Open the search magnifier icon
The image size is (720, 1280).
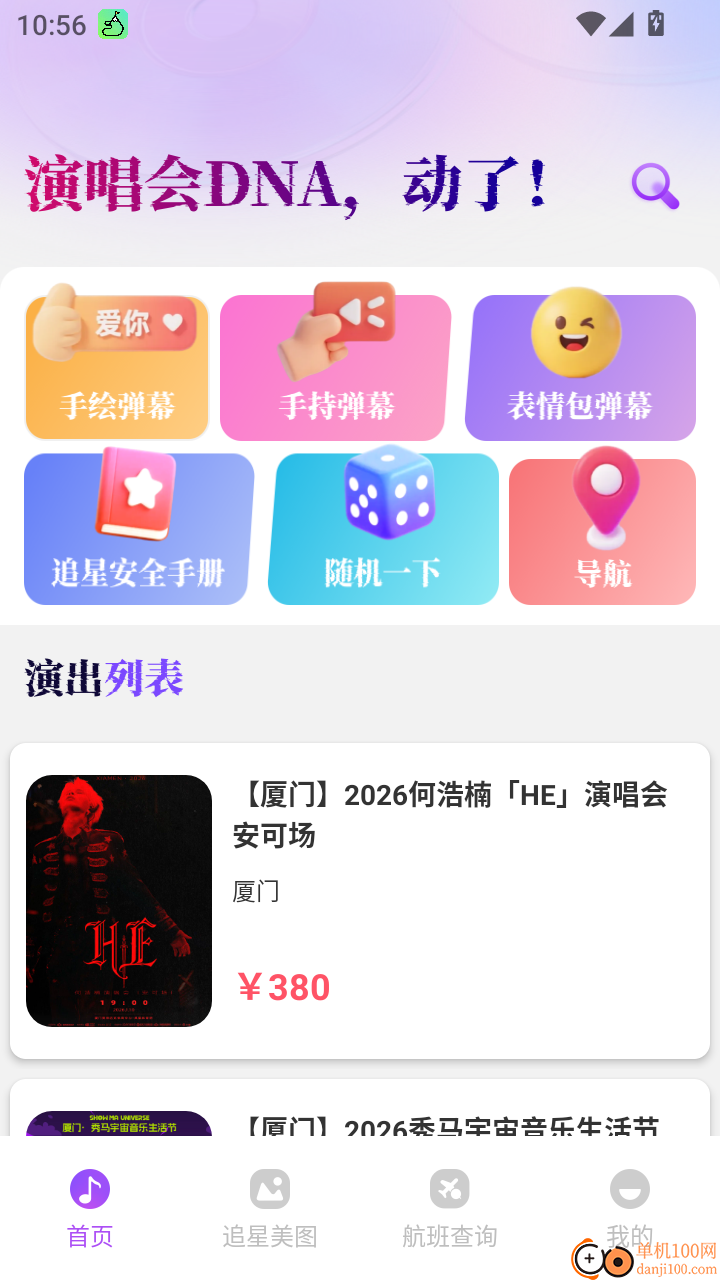tap(655, 186)
